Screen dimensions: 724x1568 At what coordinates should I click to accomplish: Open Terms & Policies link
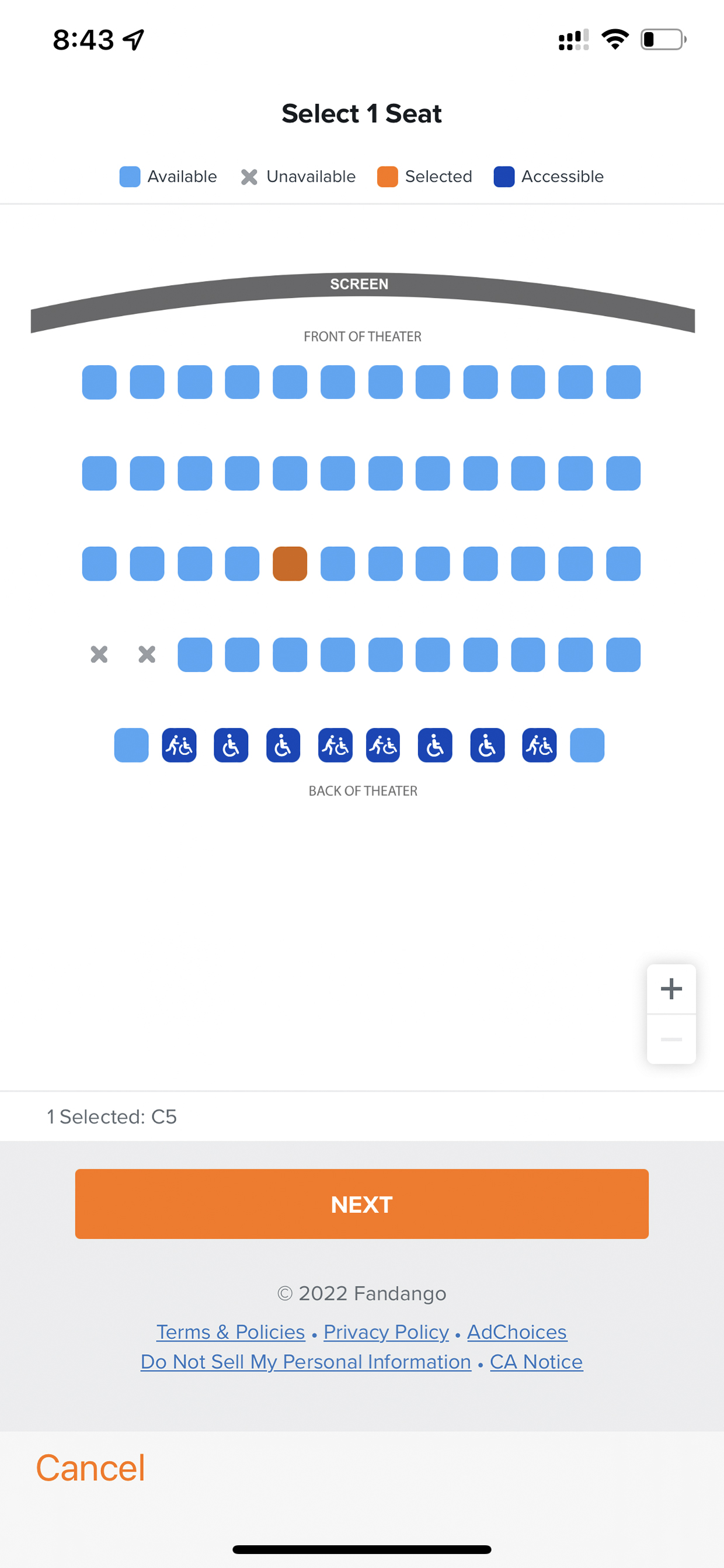[x=231, y=1332]
